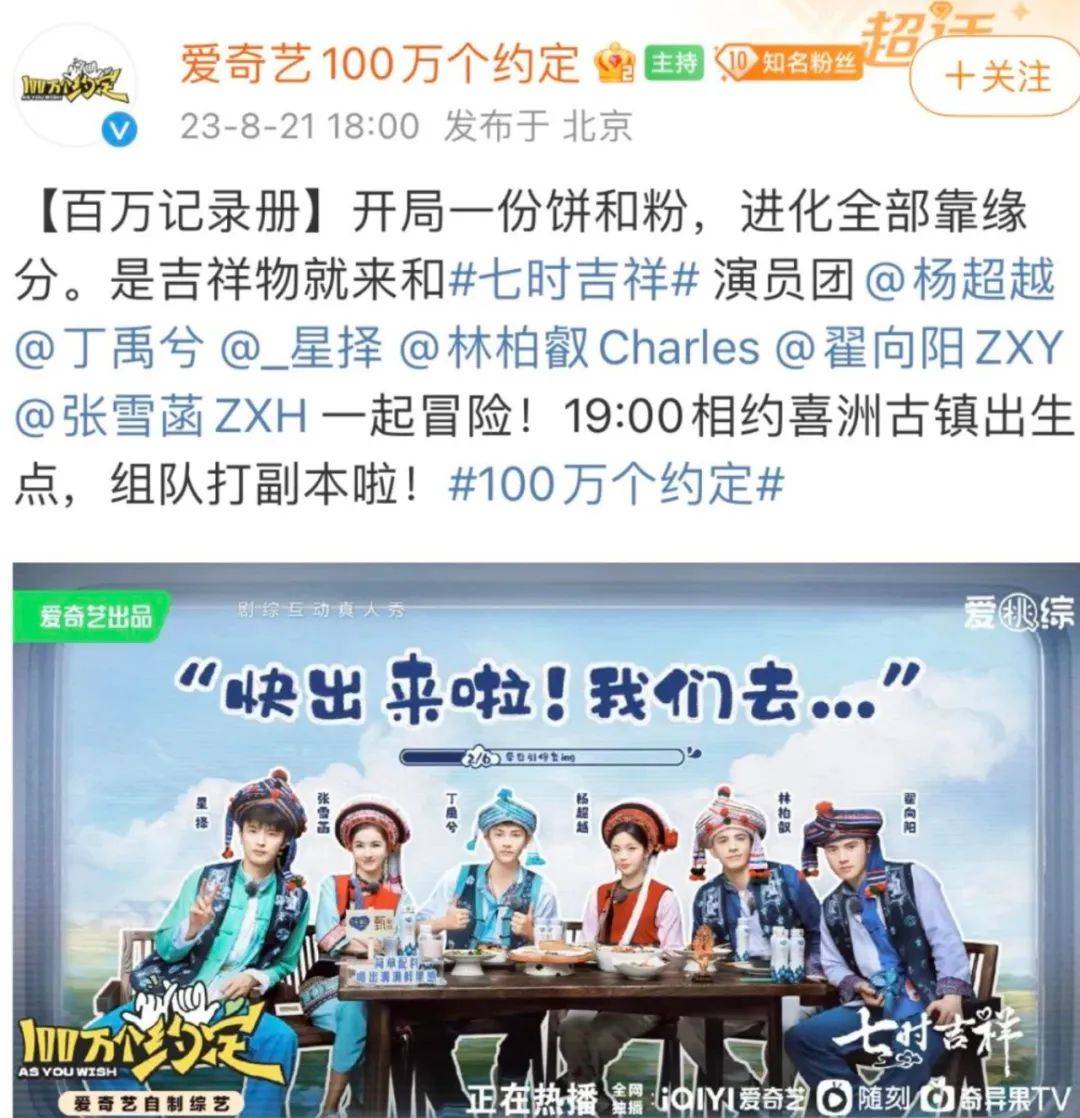Open the @翟向阳ZXY mention
The height and width of the screenshot is (1118, 1080).
[x=919, y=348]
